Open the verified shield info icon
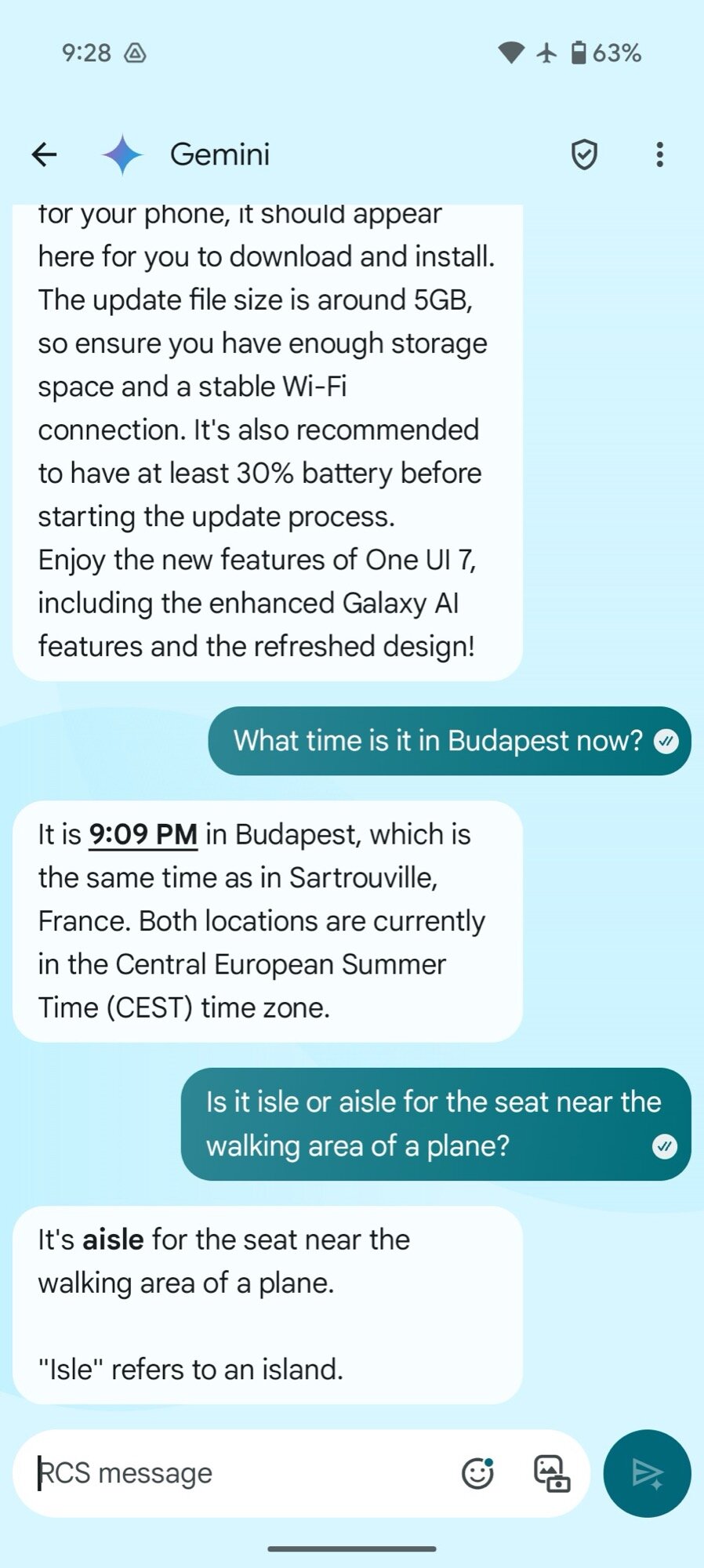This screenshot has height=1568, width=704. click(584, 154)
